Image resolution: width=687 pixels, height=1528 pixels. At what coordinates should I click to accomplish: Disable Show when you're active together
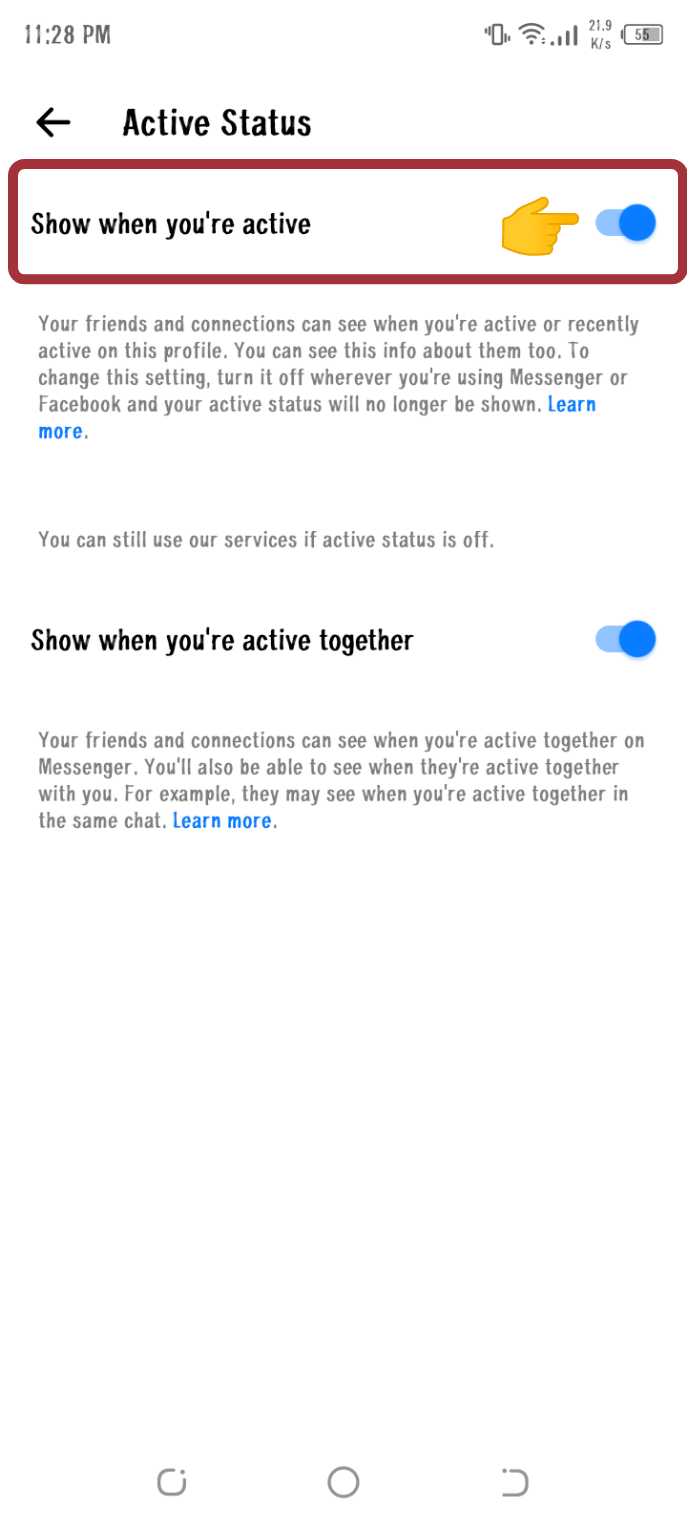click(626, 639)
